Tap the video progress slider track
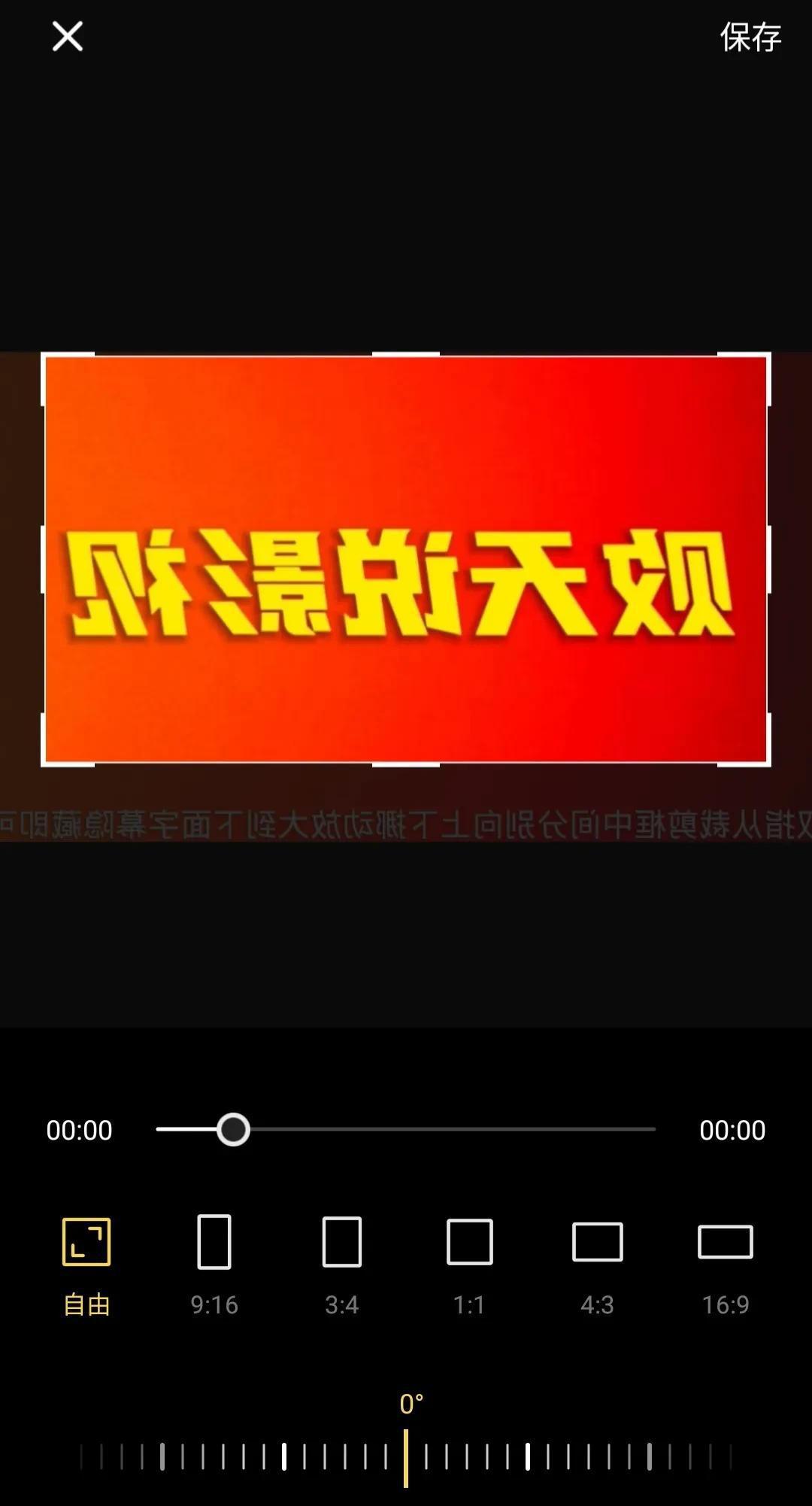 point(451,1129)
